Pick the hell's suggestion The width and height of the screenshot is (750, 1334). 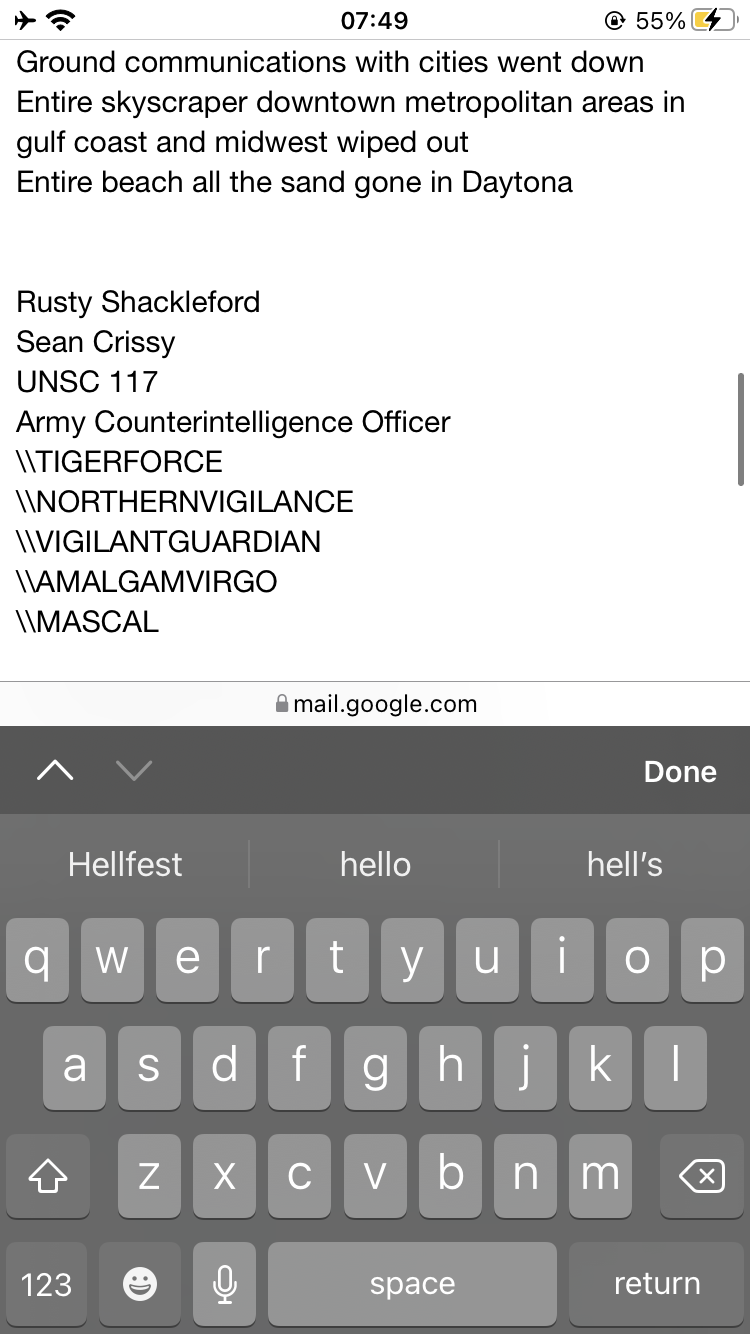point(625,864)
